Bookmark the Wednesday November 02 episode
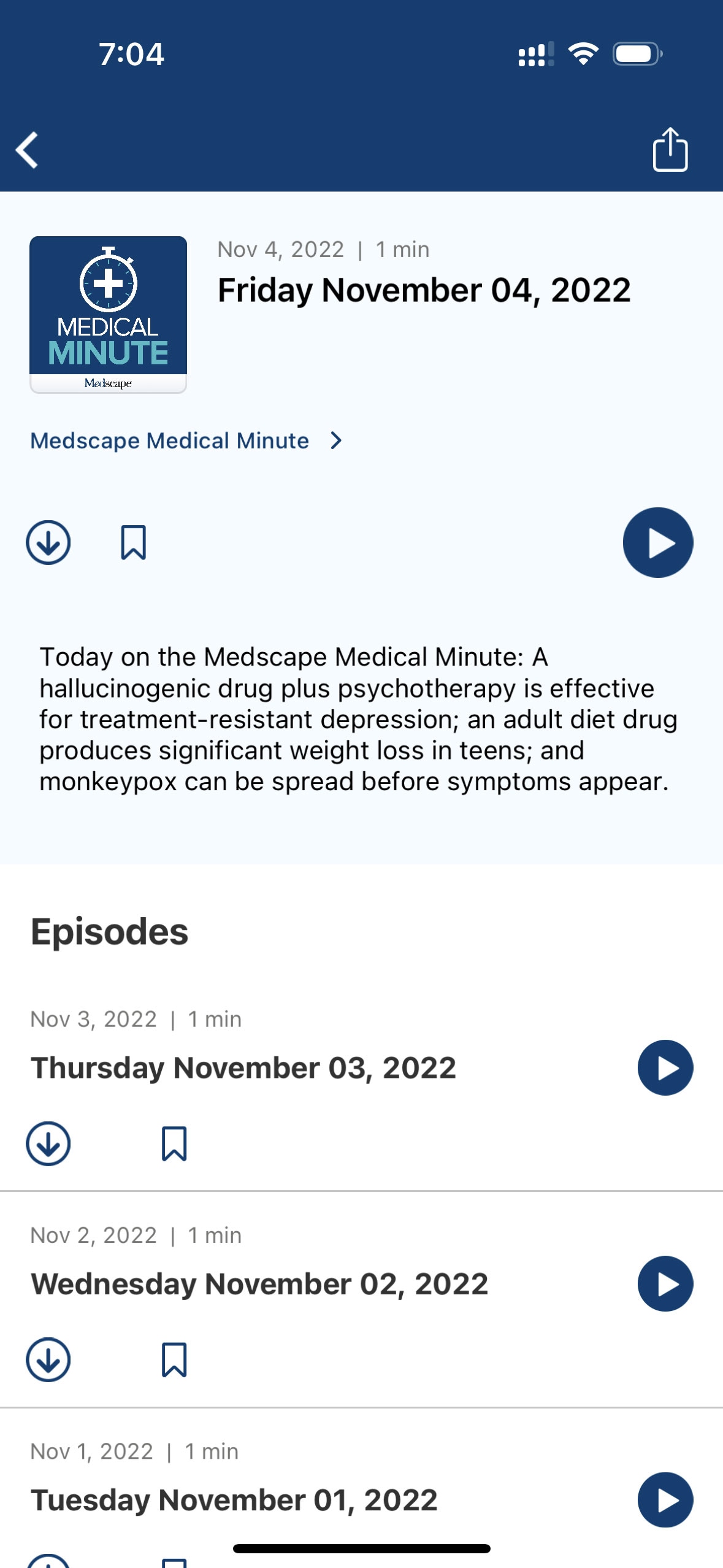The height and width of the screenshot is (1568, 723). [x=174, y=1359]
